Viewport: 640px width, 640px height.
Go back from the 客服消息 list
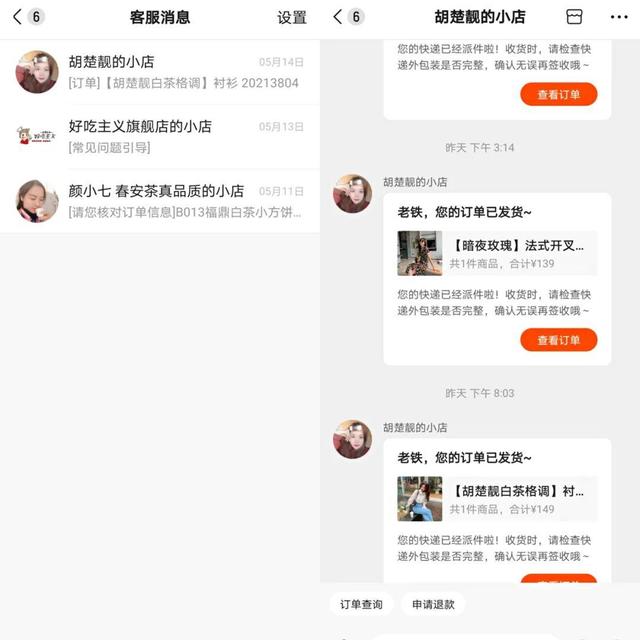pos(17,17)
